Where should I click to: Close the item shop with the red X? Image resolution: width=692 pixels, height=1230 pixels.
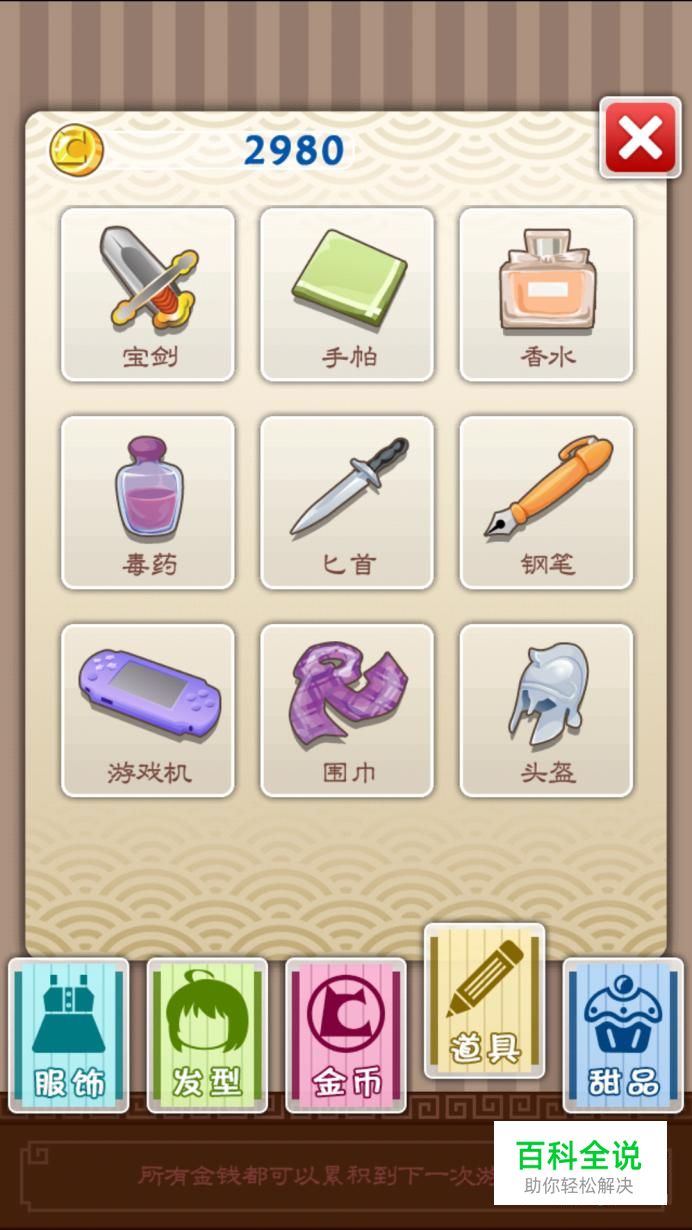pyautogui.click(x=640, y=138)
